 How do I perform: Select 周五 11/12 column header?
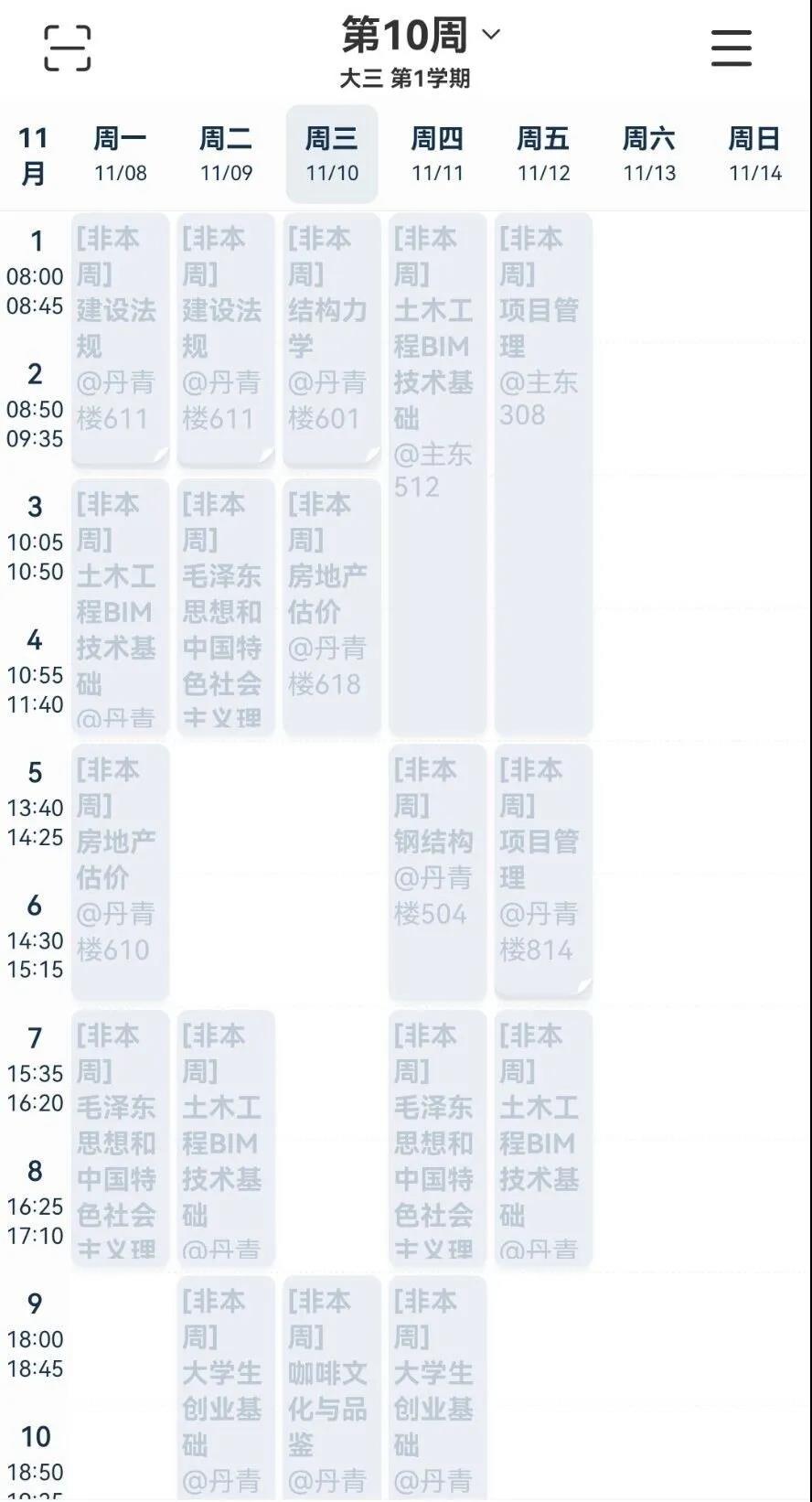pos(543,154)
